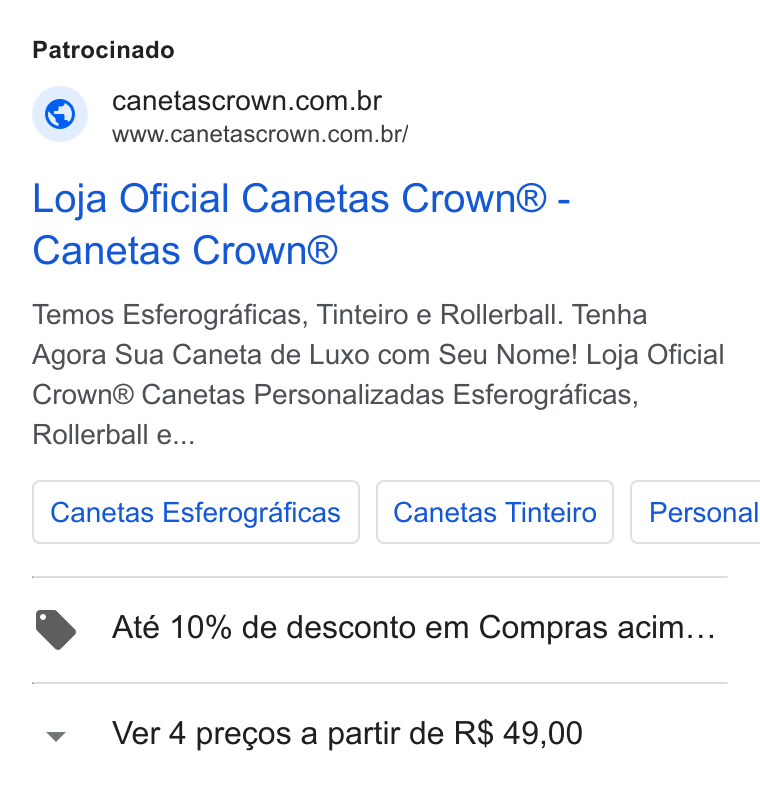Tap the canetascrown.com.br site header

220,115
